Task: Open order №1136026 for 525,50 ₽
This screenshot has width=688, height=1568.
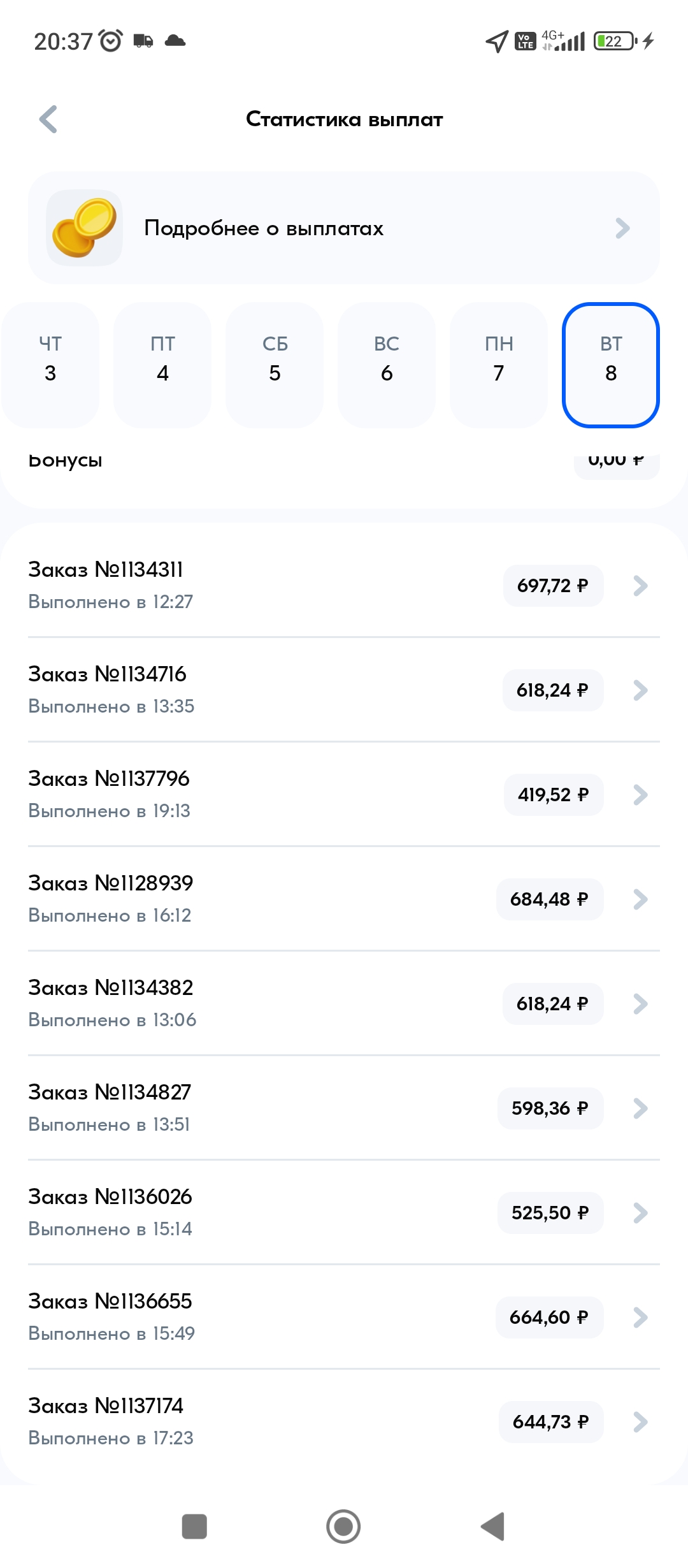Action: pyautogui.click(x=344, y=1212)
